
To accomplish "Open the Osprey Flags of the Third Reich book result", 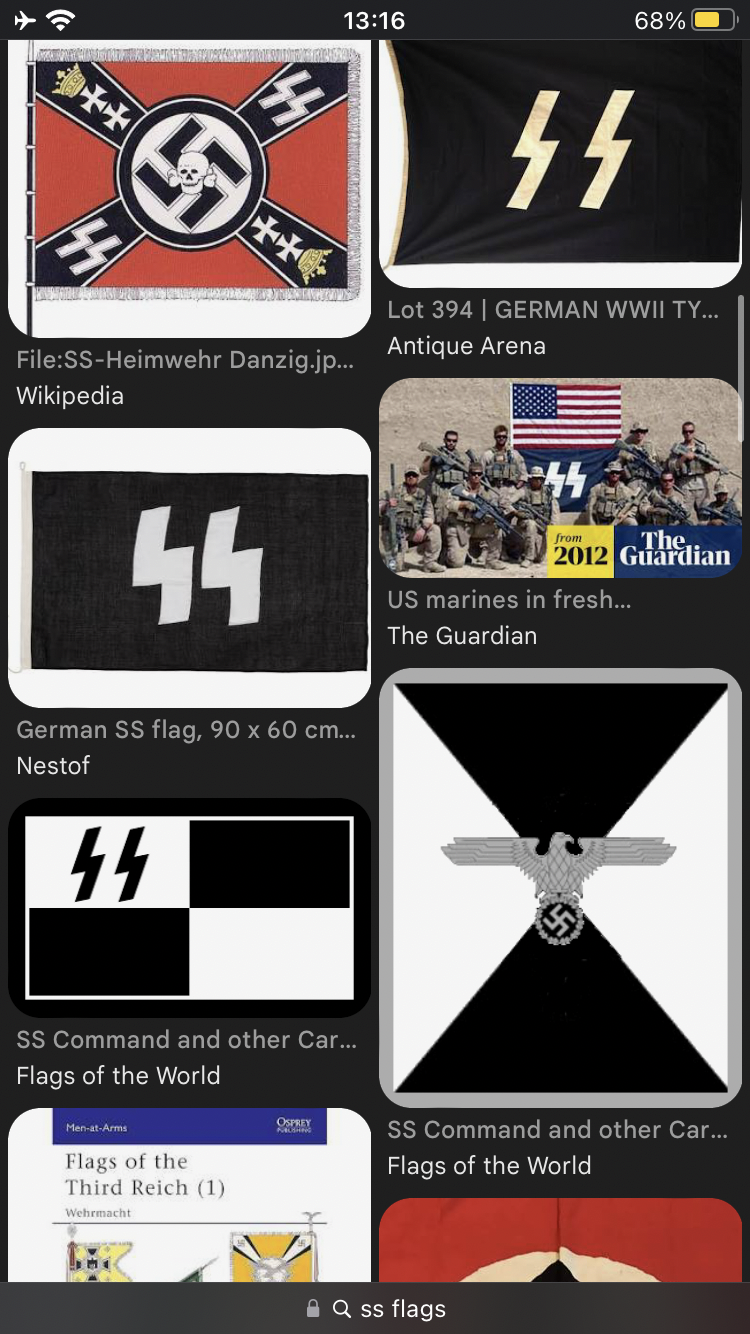I will (189, 1195).
